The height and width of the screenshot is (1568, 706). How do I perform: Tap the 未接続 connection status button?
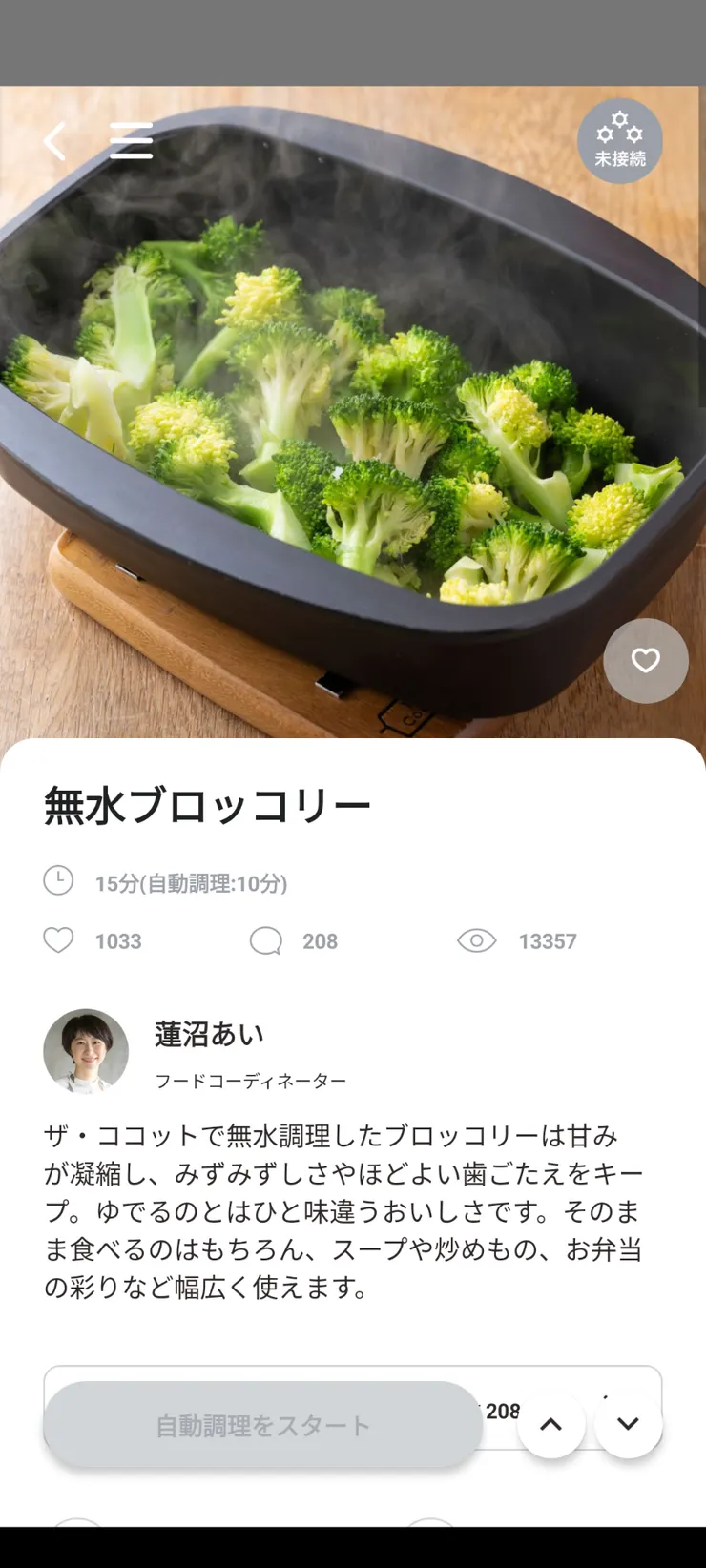tap(620, 141)
